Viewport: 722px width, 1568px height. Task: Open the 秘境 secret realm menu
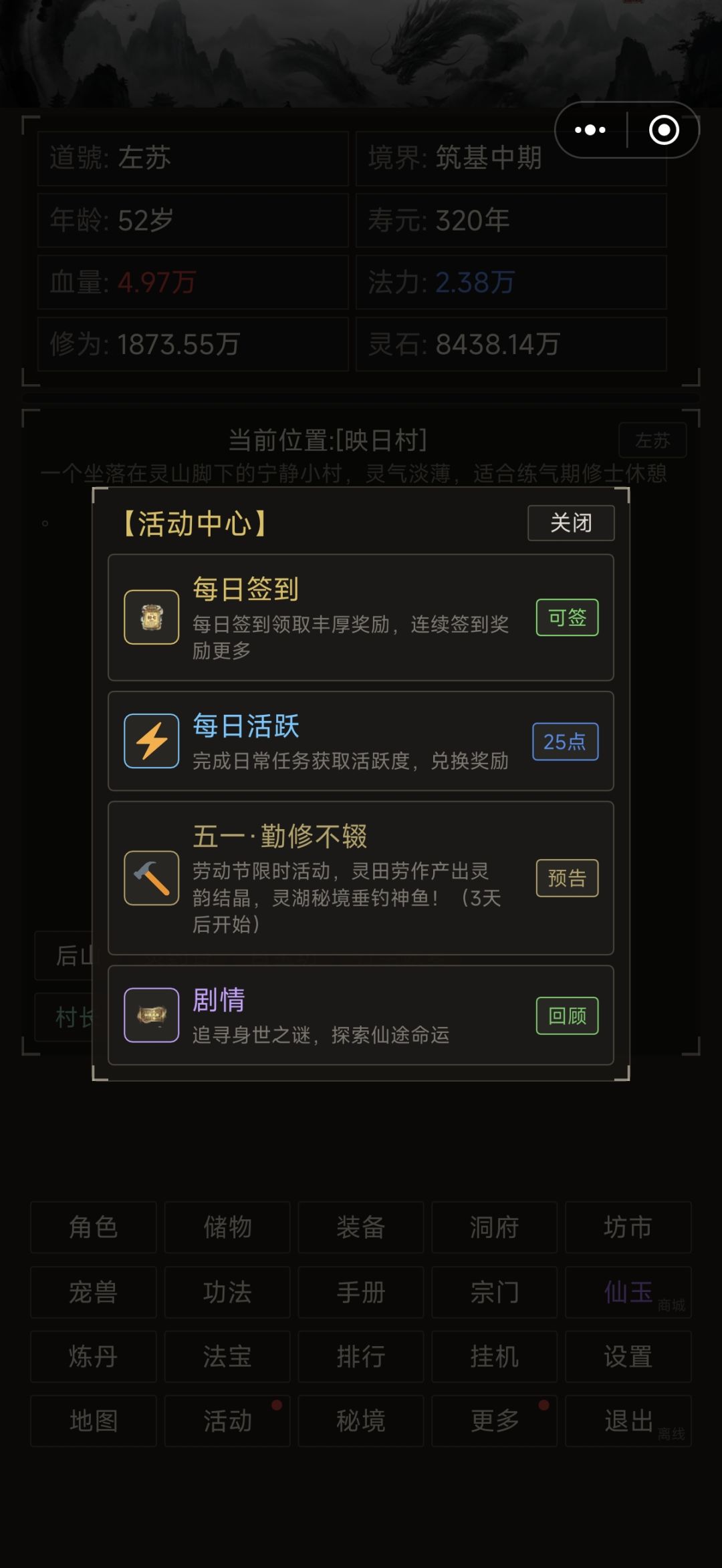pyautogui.click(x=360, y=1421)
